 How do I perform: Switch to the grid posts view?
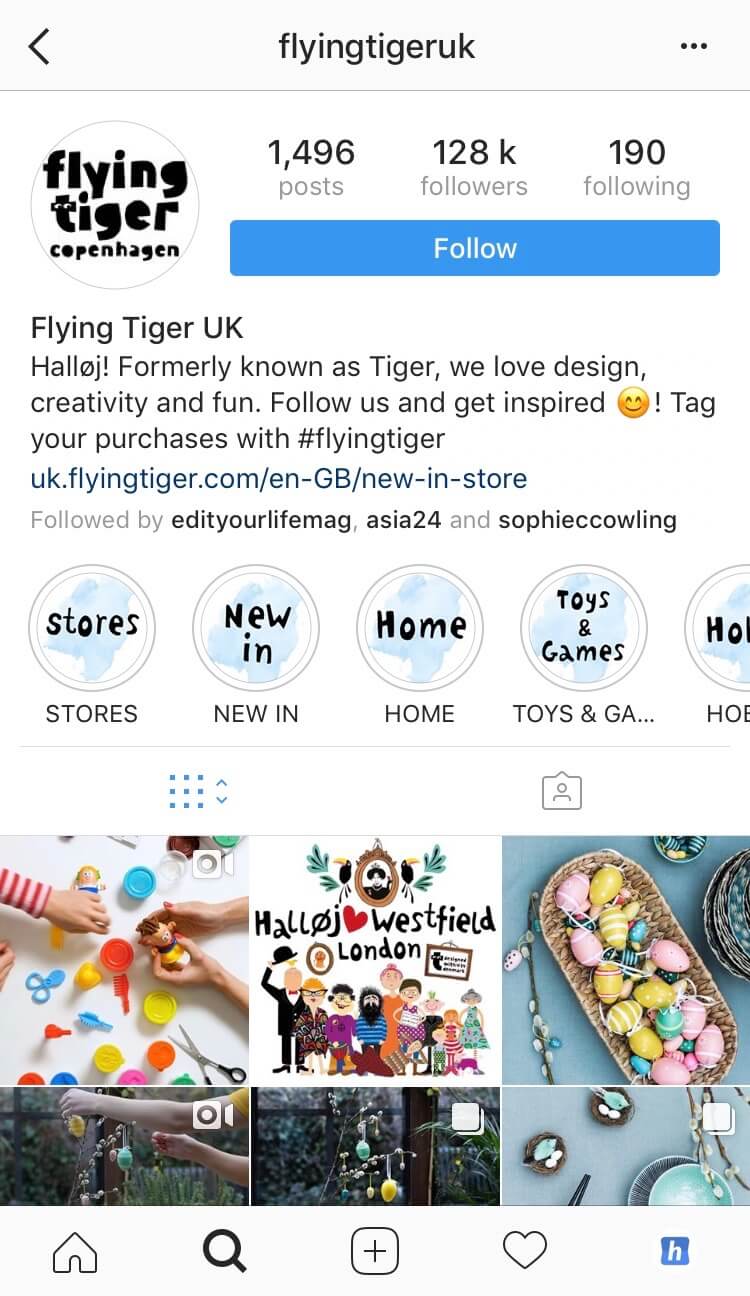[188, 791]
